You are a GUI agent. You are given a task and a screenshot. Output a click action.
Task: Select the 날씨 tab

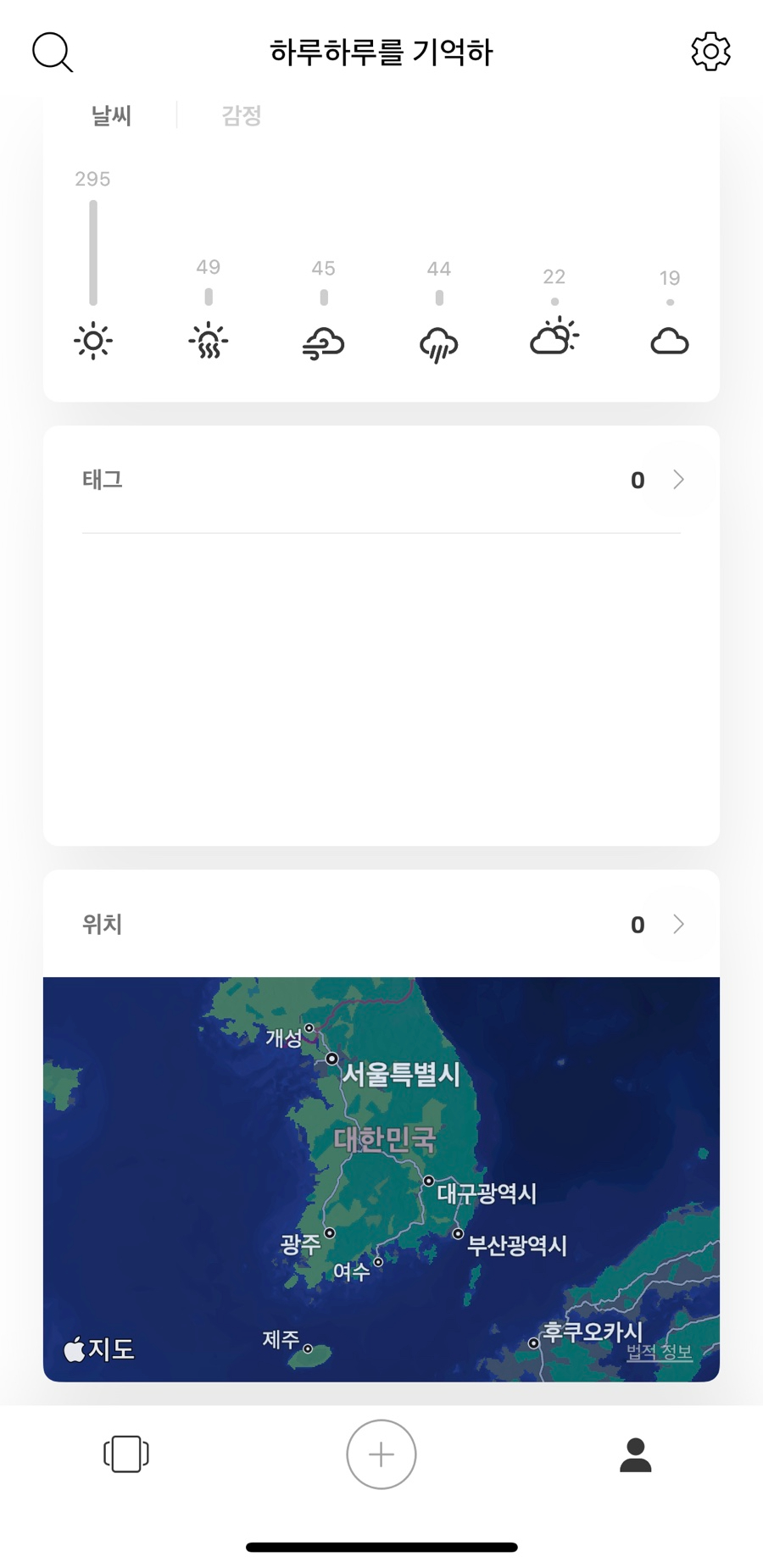[x=111, y=116]
